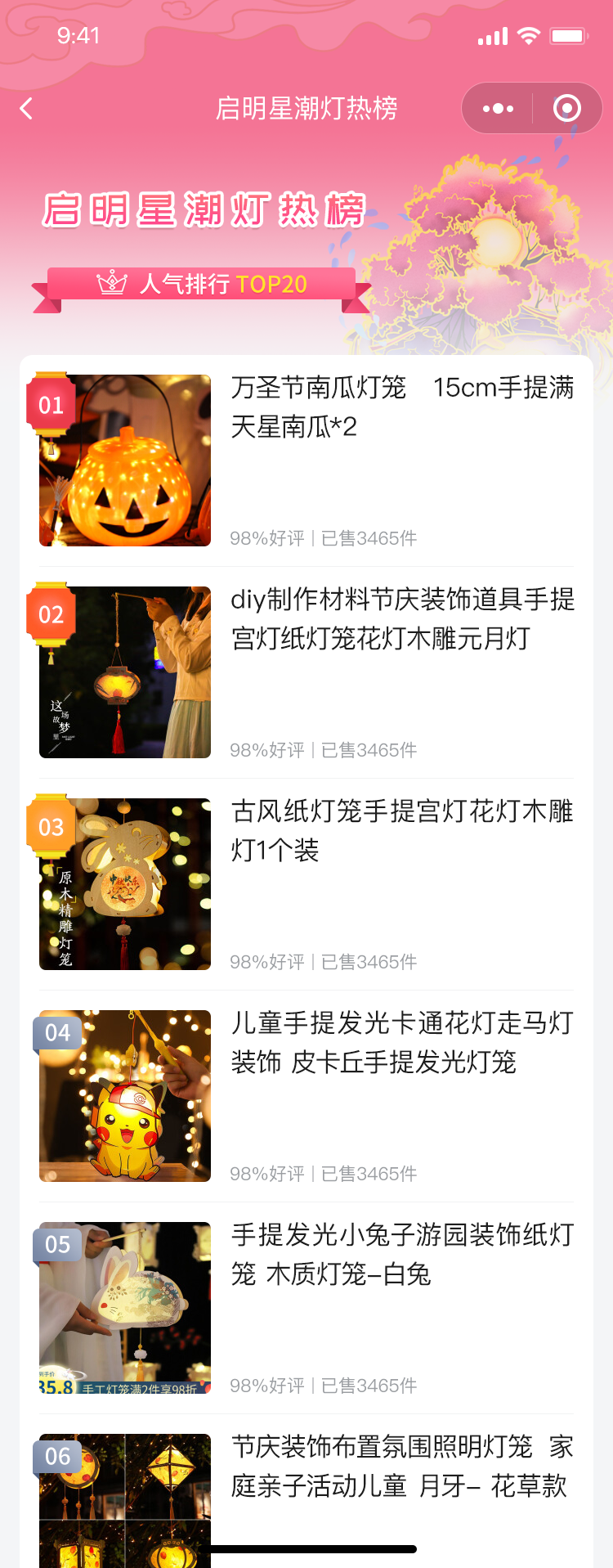Open the 皮卡丘手提发光灯笼 product
This screenshot has height=1568, width=613.
pos(306,1096)
